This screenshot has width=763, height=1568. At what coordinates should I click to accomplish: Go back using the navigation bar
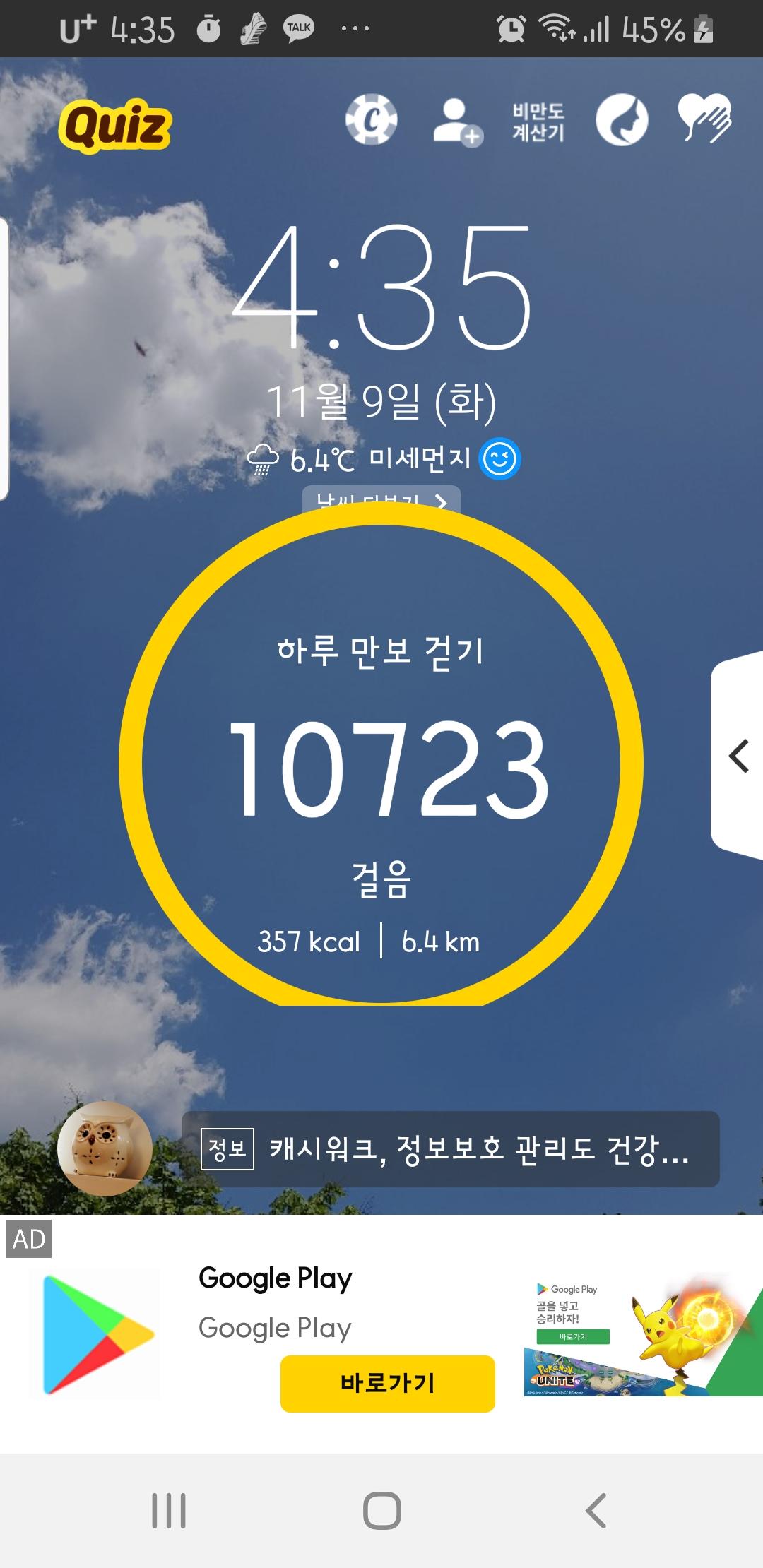596,1510
